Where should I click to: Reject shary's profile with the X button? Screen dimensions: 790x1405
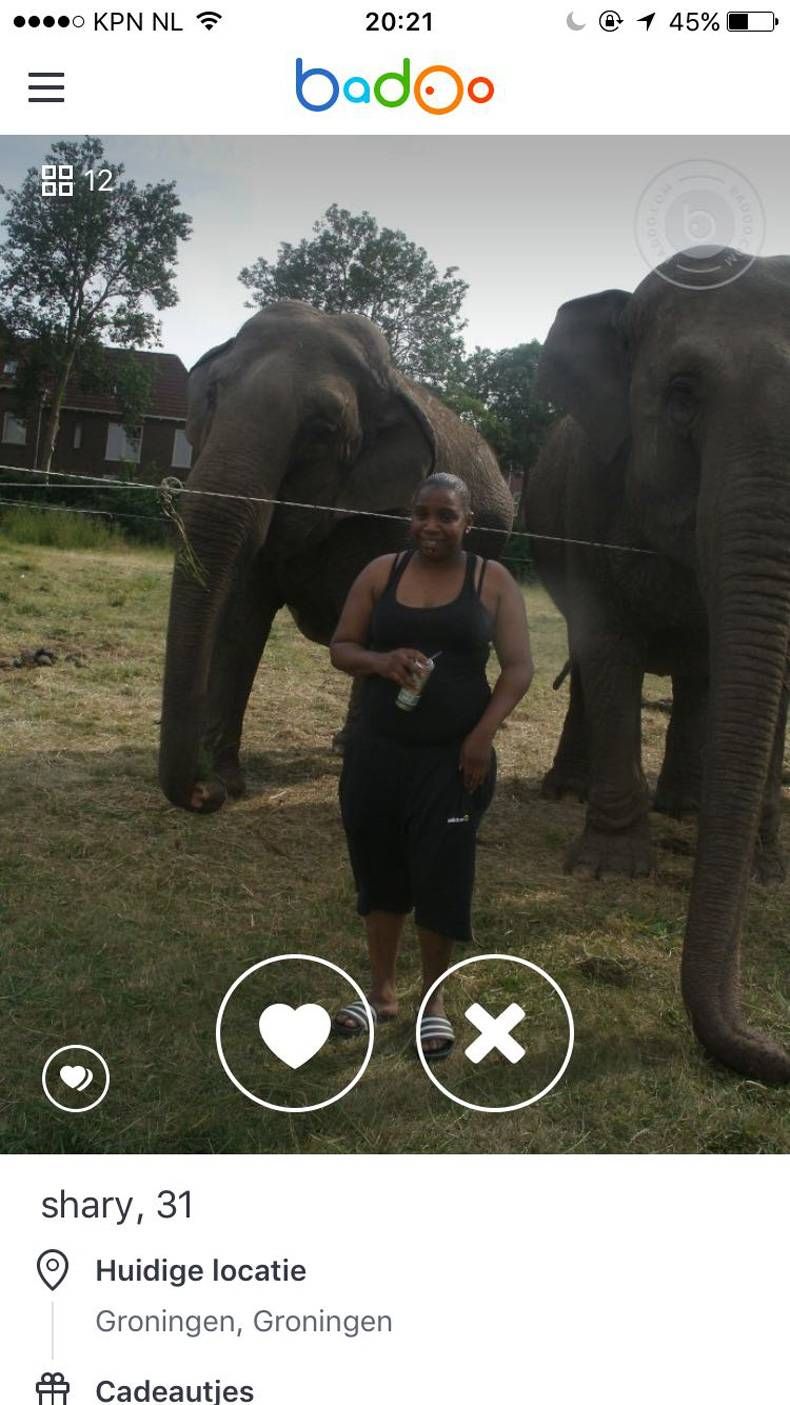coord(495,1033)
